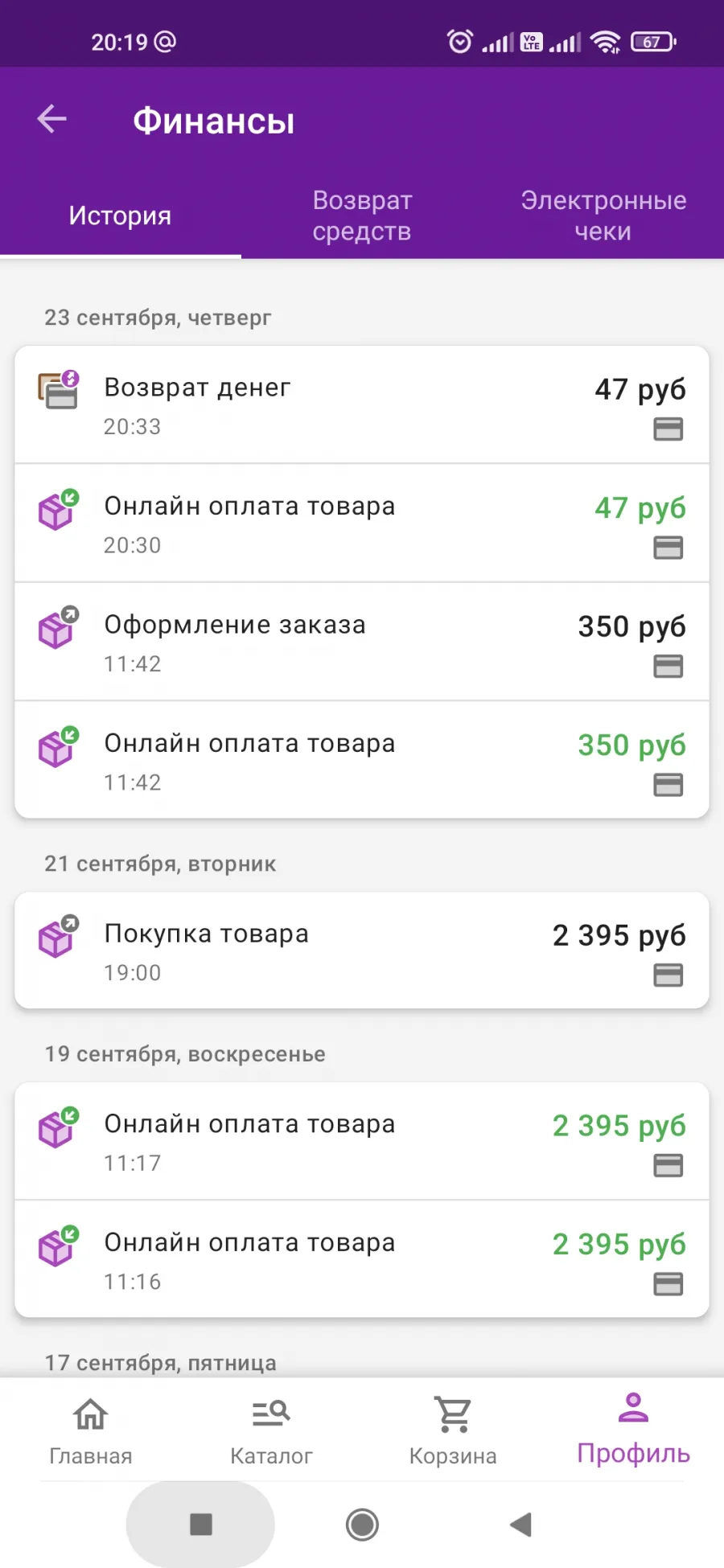
Task: View Онлайн оплата товара entry at 11:17
Action: pos(362,1141)
